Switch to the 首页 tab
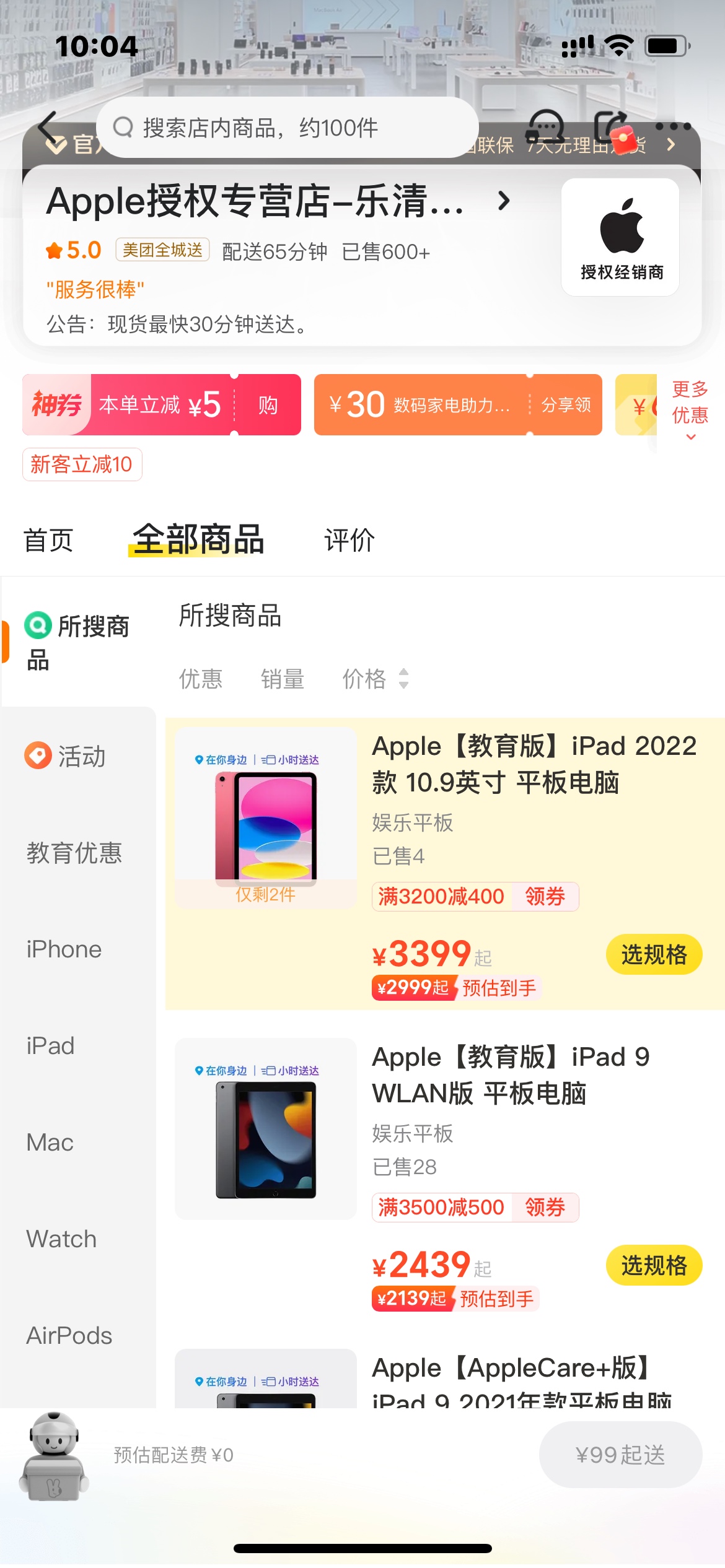725x1568 pixels. point(48,540)
